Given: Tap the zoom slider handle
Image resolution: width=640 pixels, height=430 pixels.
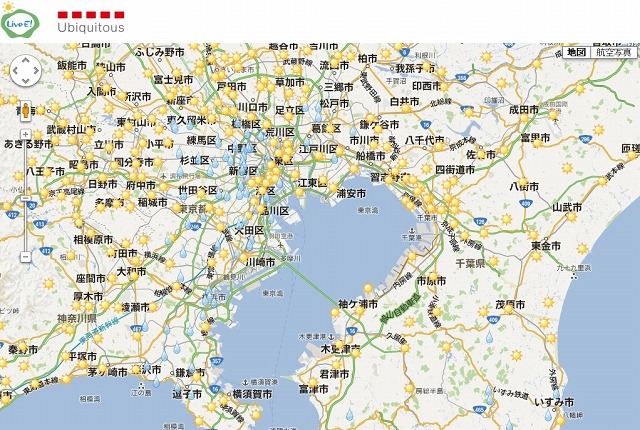Looking at the screenshot, I should (x=25, y=183).
